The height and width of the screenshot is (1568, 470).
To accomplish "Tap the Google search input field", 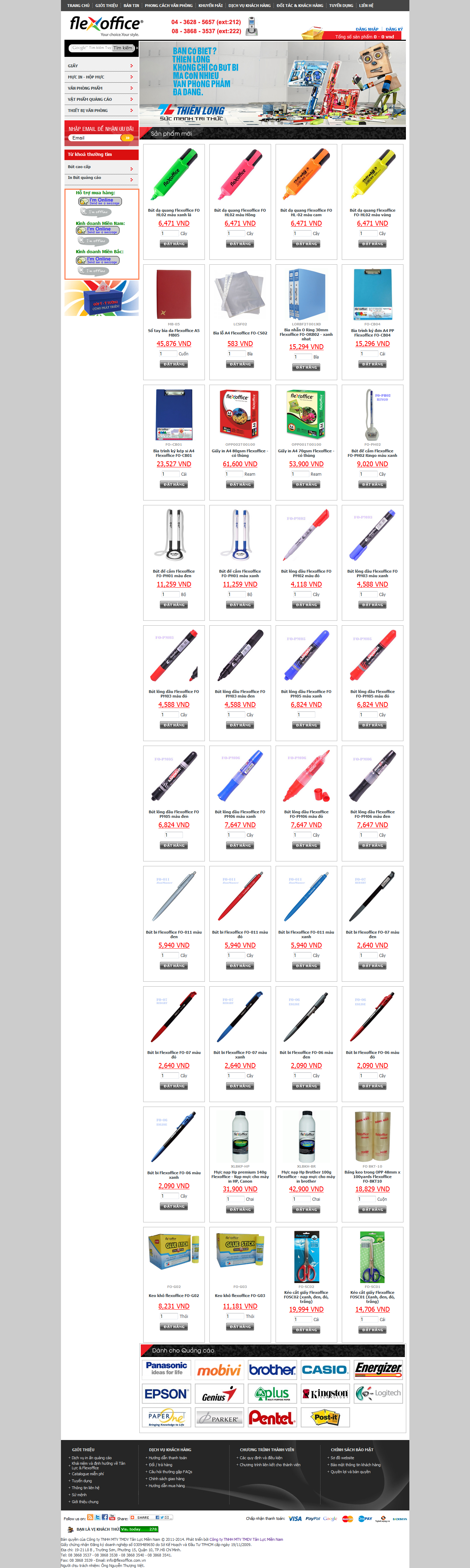I will click(90, 47).
